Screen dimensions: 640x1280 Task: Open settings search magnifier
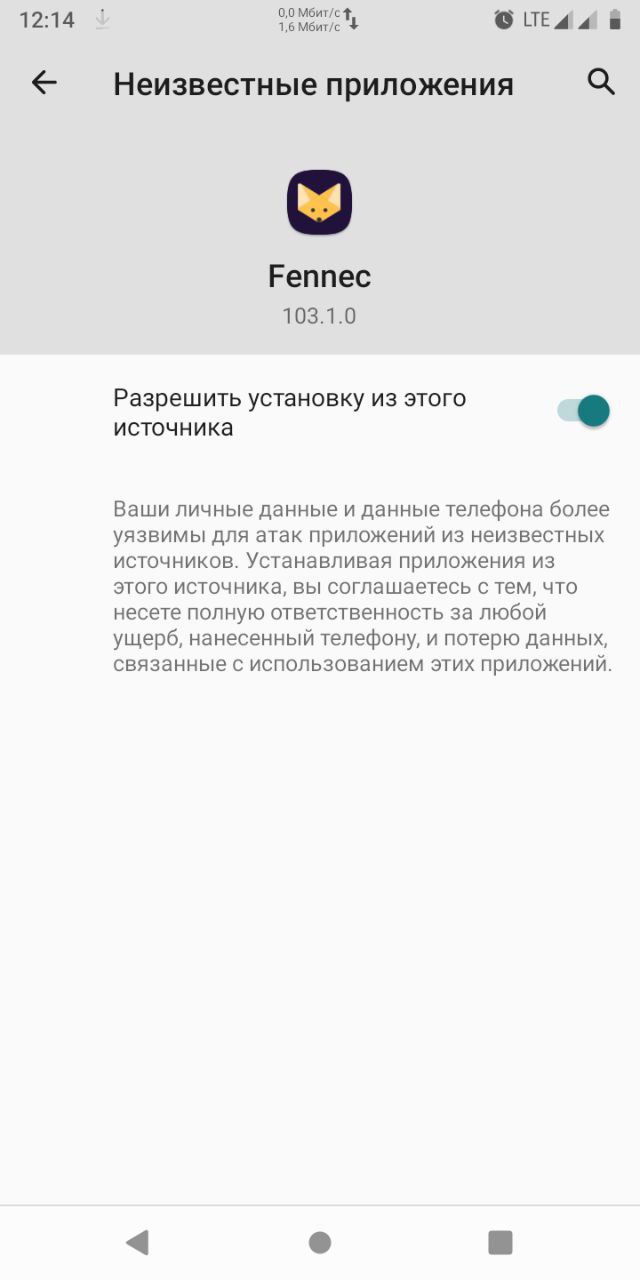pos(601,82)
